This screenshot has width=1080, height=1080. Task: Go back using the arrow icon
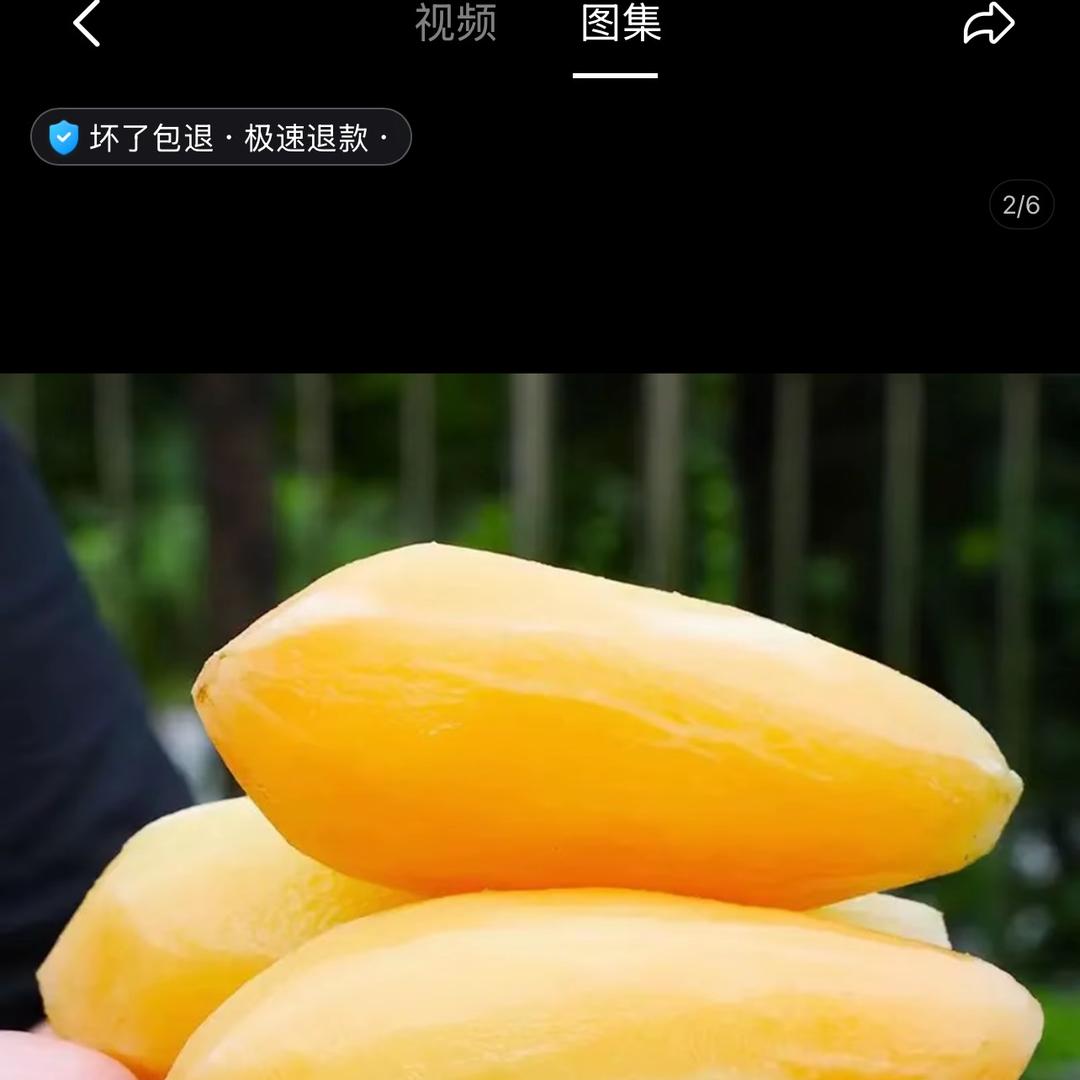click(87, 24)
